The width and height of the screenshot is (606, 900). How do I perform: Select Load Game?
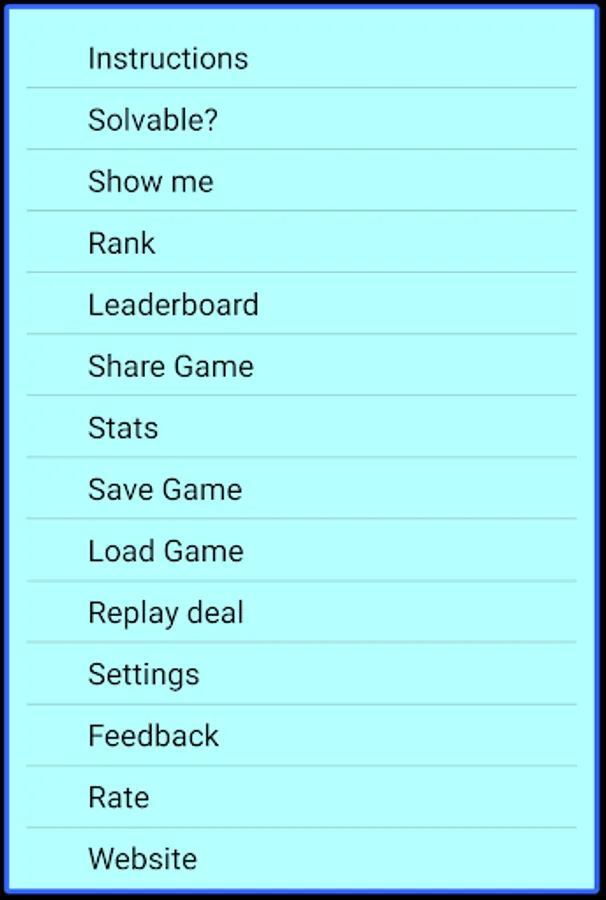point(166,551)
